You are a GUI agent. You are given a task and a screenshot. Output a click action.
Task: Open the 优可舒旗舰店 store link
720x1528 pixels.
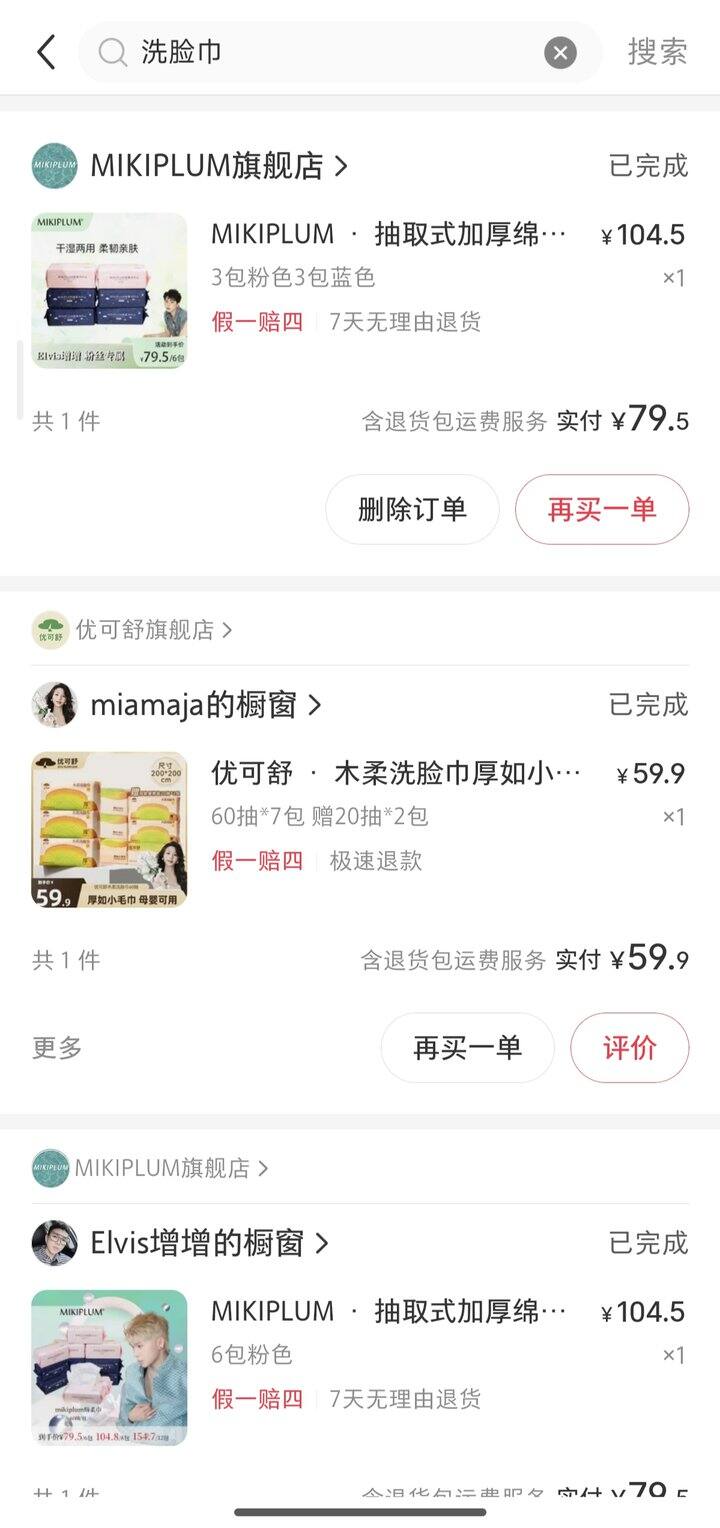tap(144, 630)
